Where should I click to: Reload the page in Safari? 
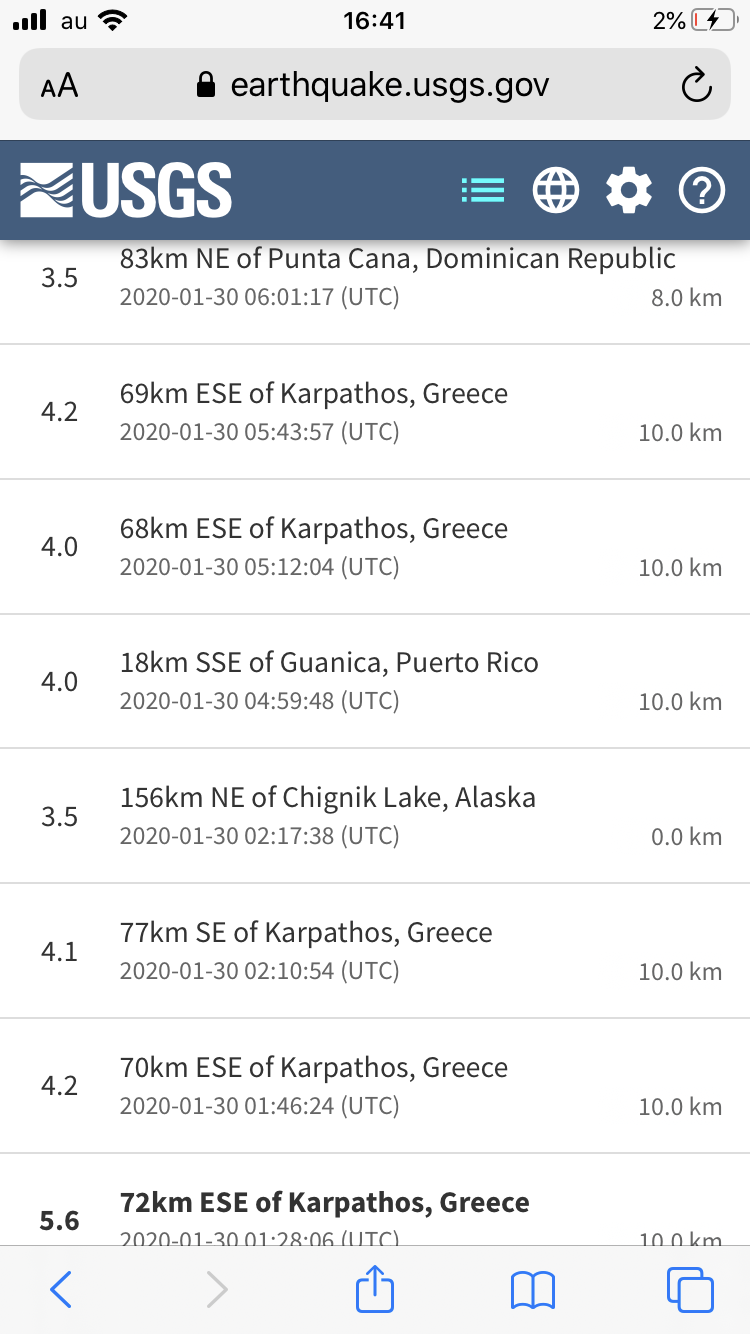696,86
